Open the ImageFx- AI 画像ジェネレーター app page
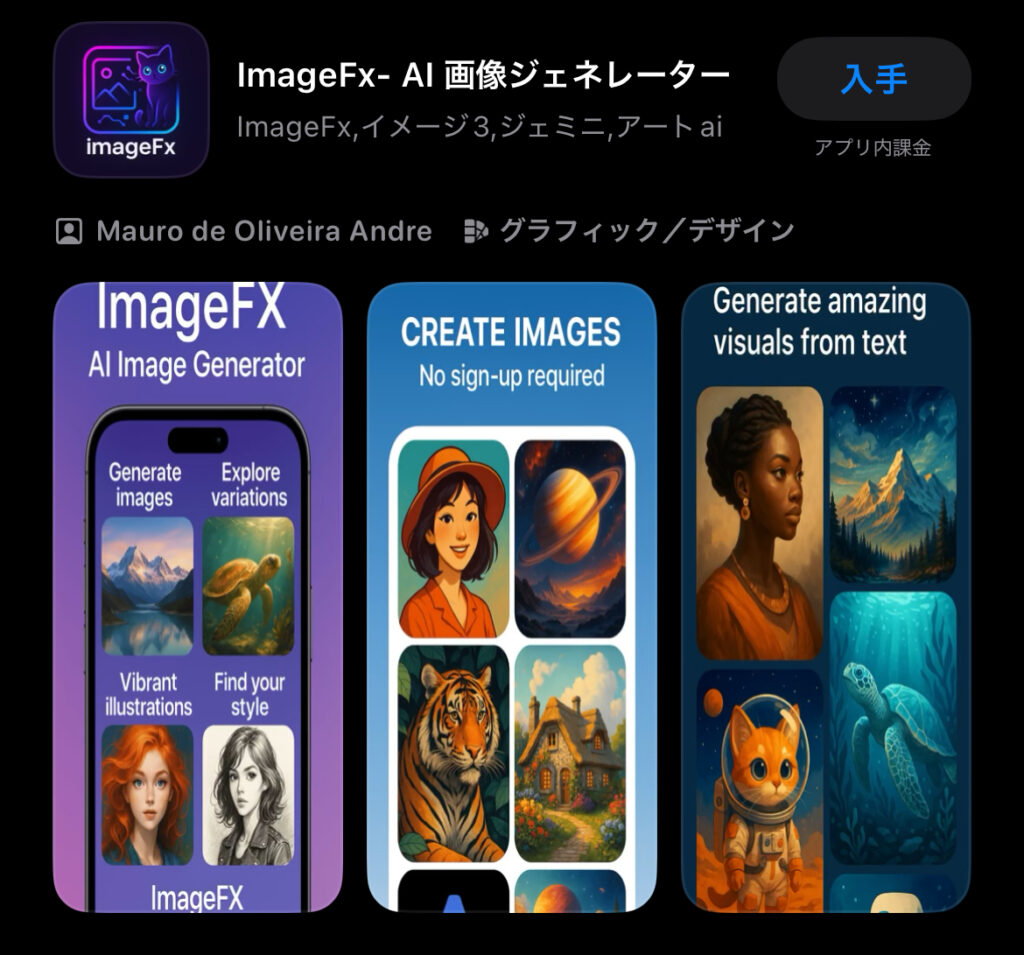1024x955 pixels. [483, 76]
